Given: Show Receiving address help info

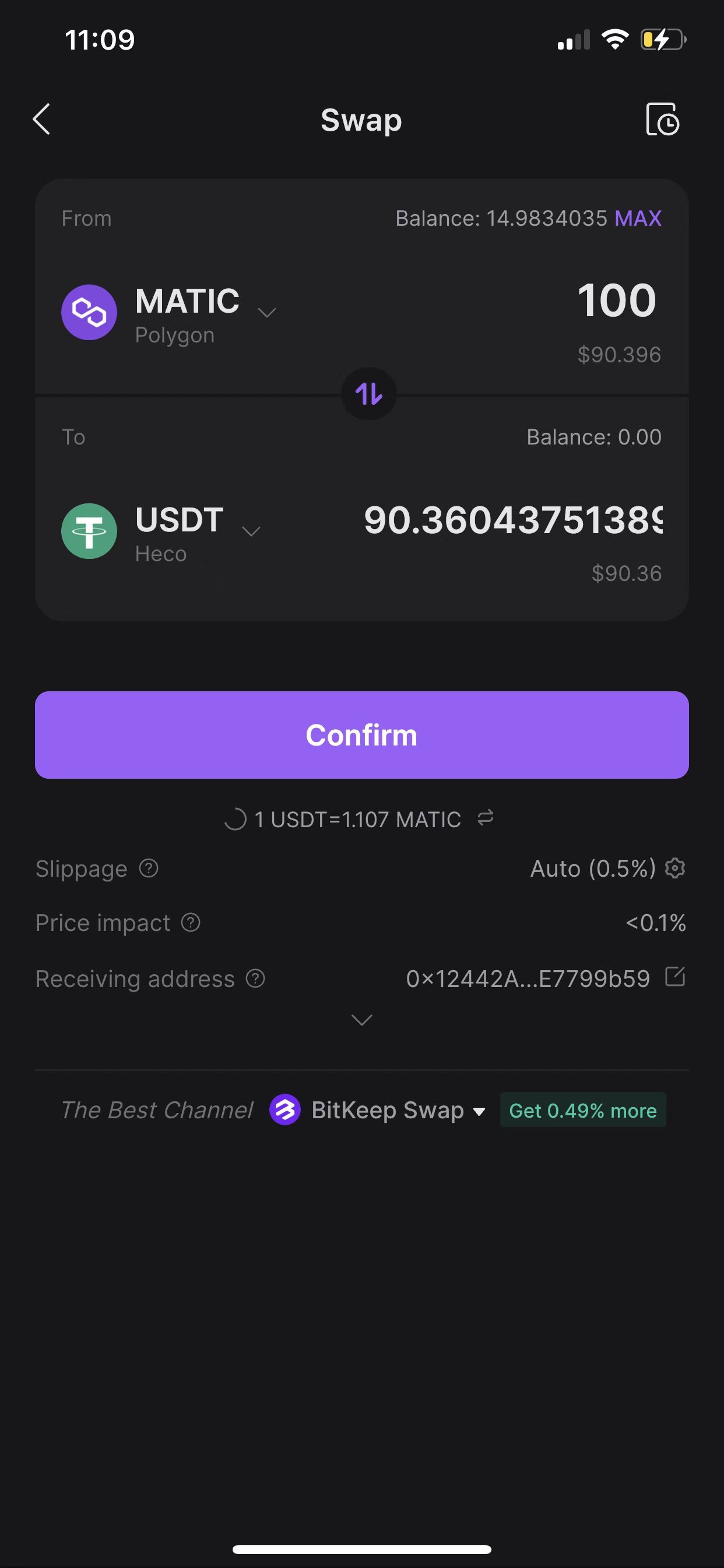Looking at the screenshot, I should click(x=255, y=979).
